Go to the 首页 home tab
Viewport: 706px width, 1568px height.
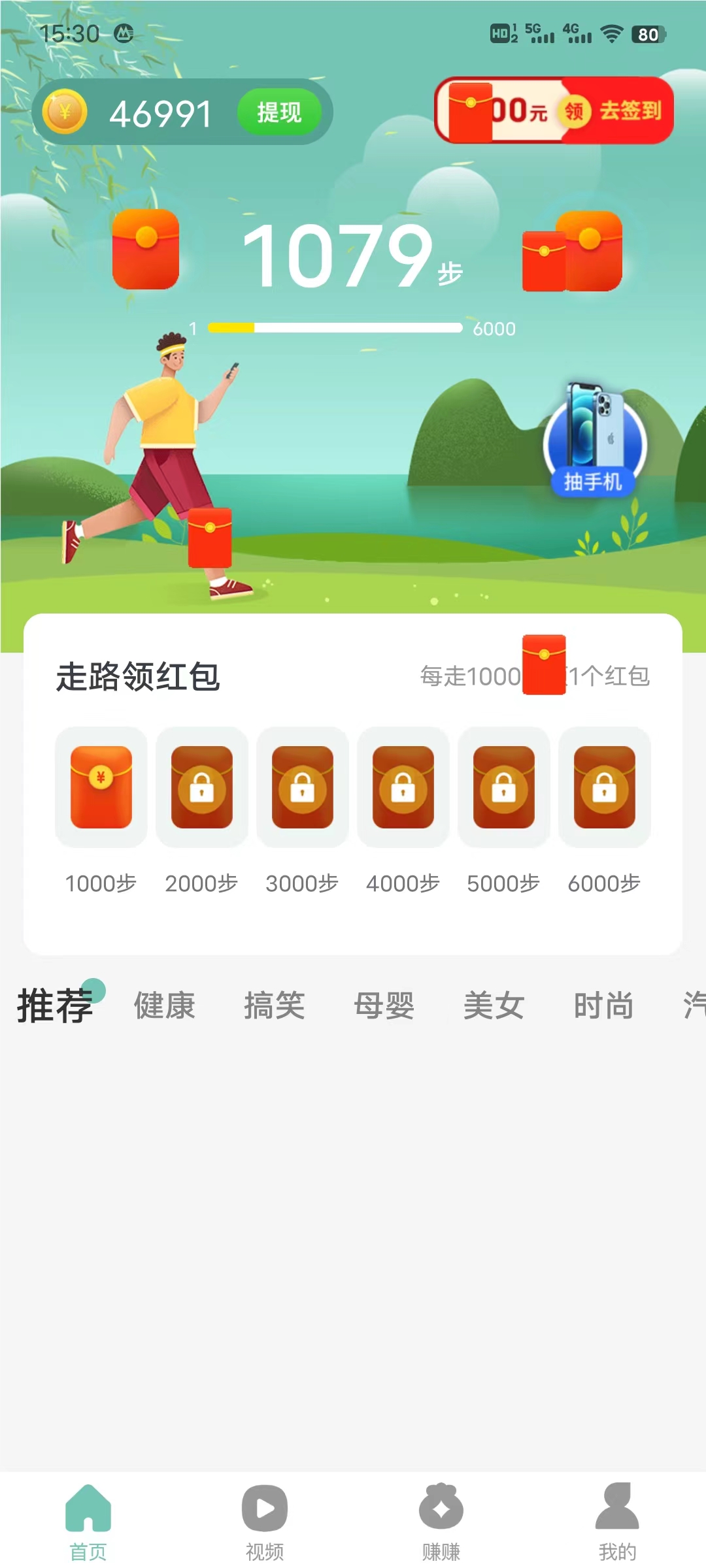click(x=88, y=1521)
